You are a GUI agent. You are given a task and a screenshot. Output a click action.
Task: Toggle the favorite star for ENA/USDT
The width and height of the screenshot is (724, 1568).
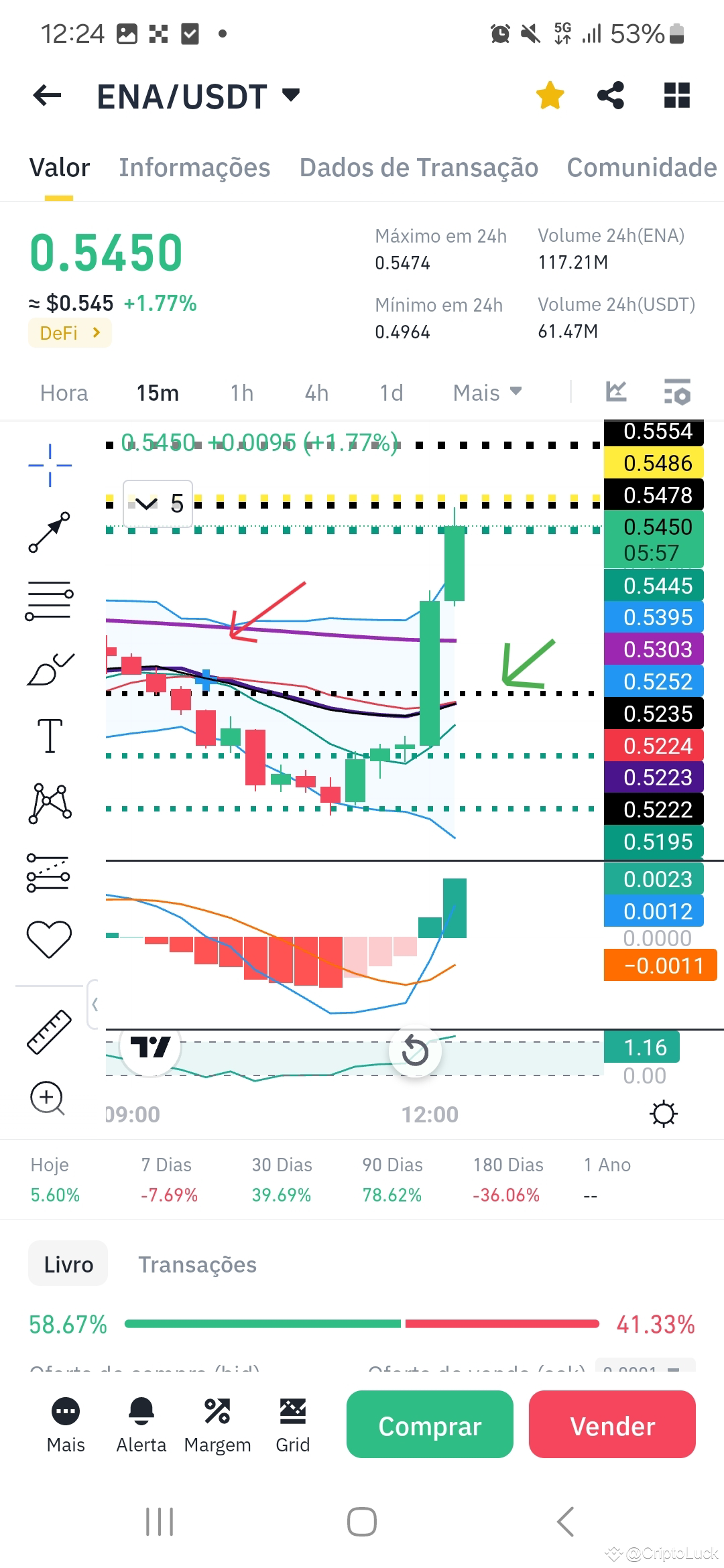point(548,95)
